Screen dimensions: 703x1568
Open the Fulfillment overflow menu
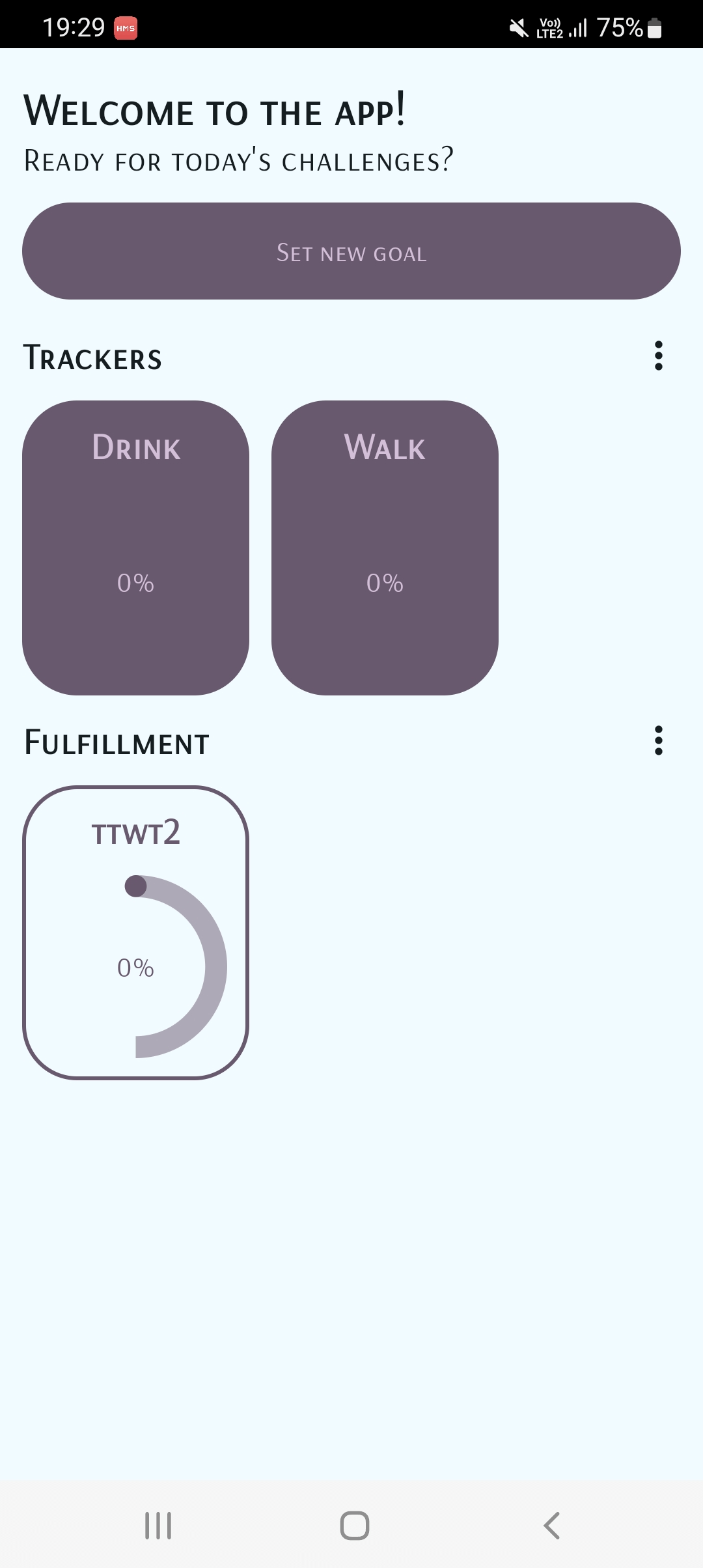pyautogui.click(x=658, y=740)
